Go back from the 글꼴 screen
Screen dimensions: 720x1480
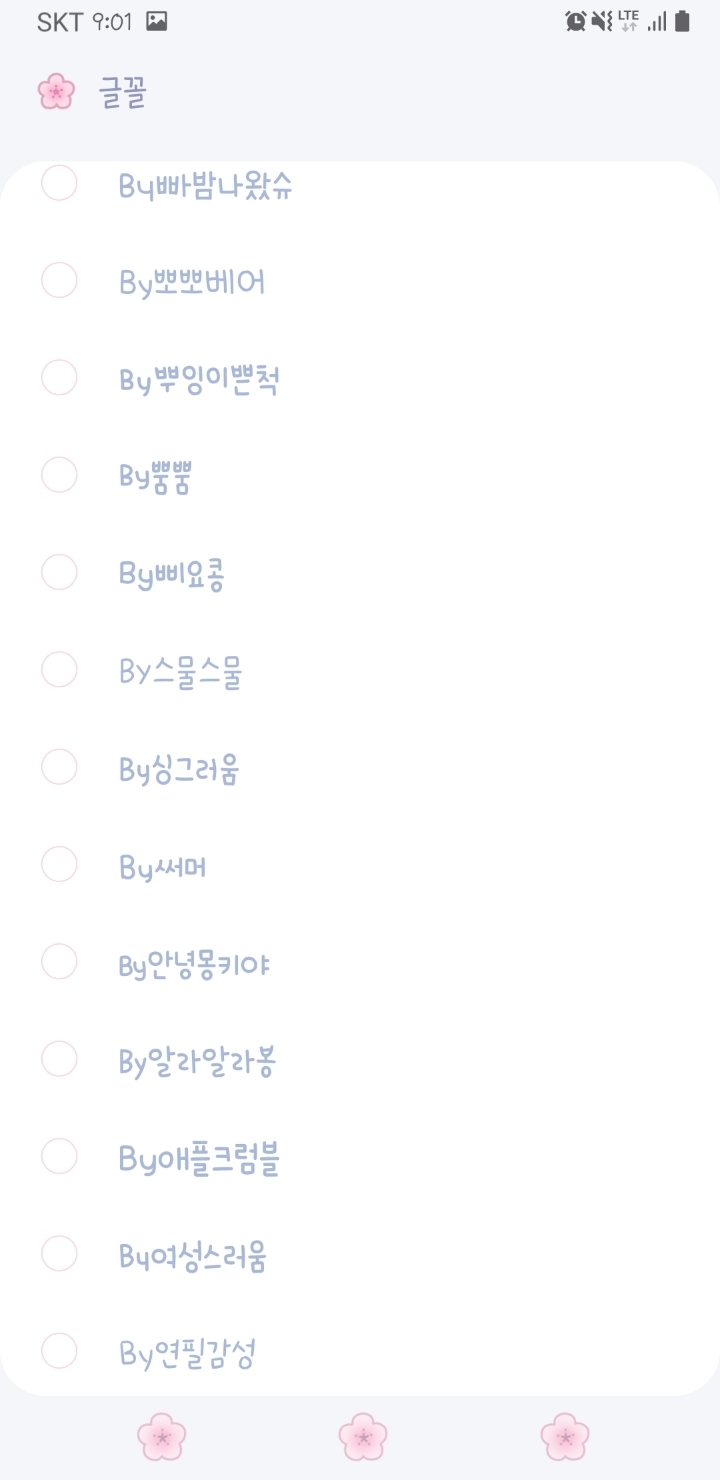click(56, 92)
